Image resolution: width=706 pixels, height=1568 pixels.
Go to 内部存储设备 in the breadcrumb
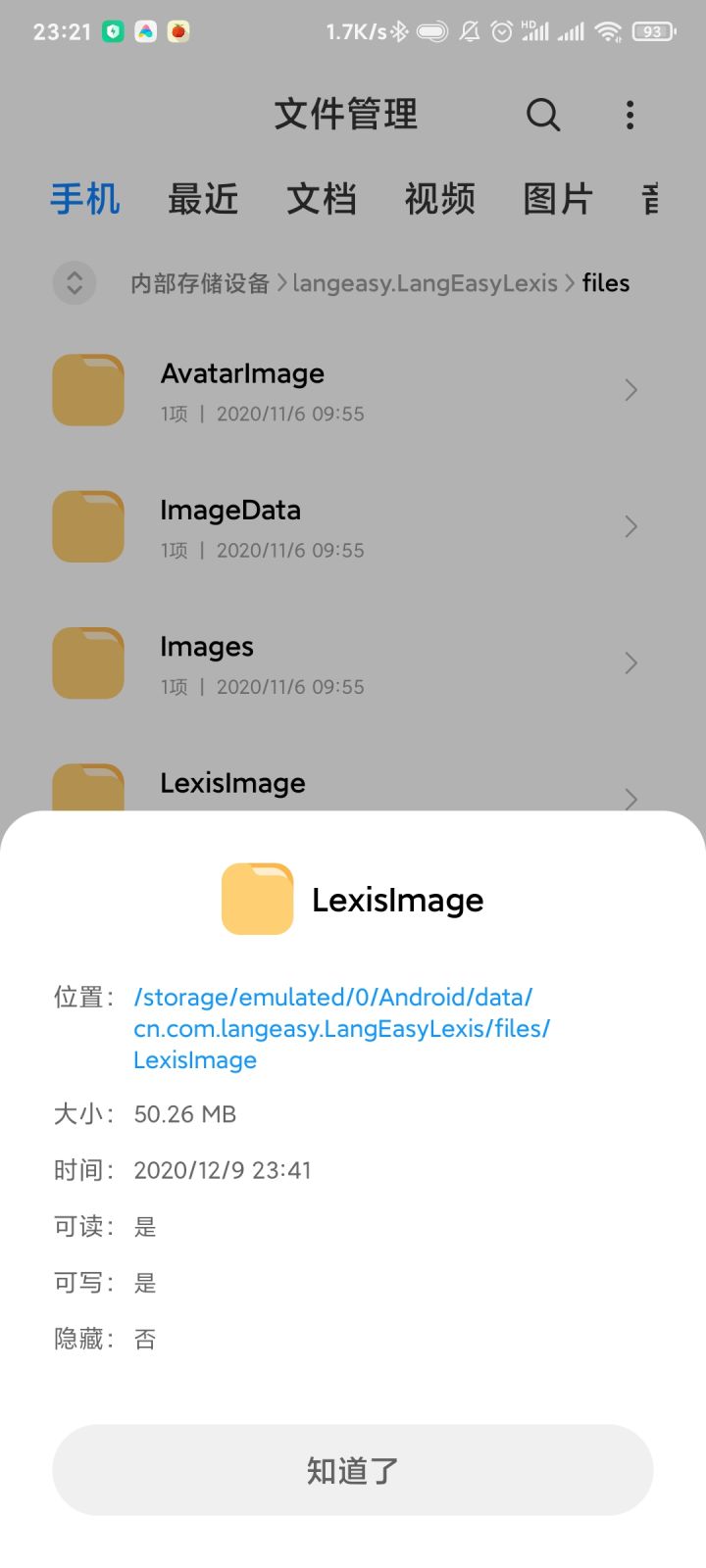pyautogui.click(x=200, y=283)
